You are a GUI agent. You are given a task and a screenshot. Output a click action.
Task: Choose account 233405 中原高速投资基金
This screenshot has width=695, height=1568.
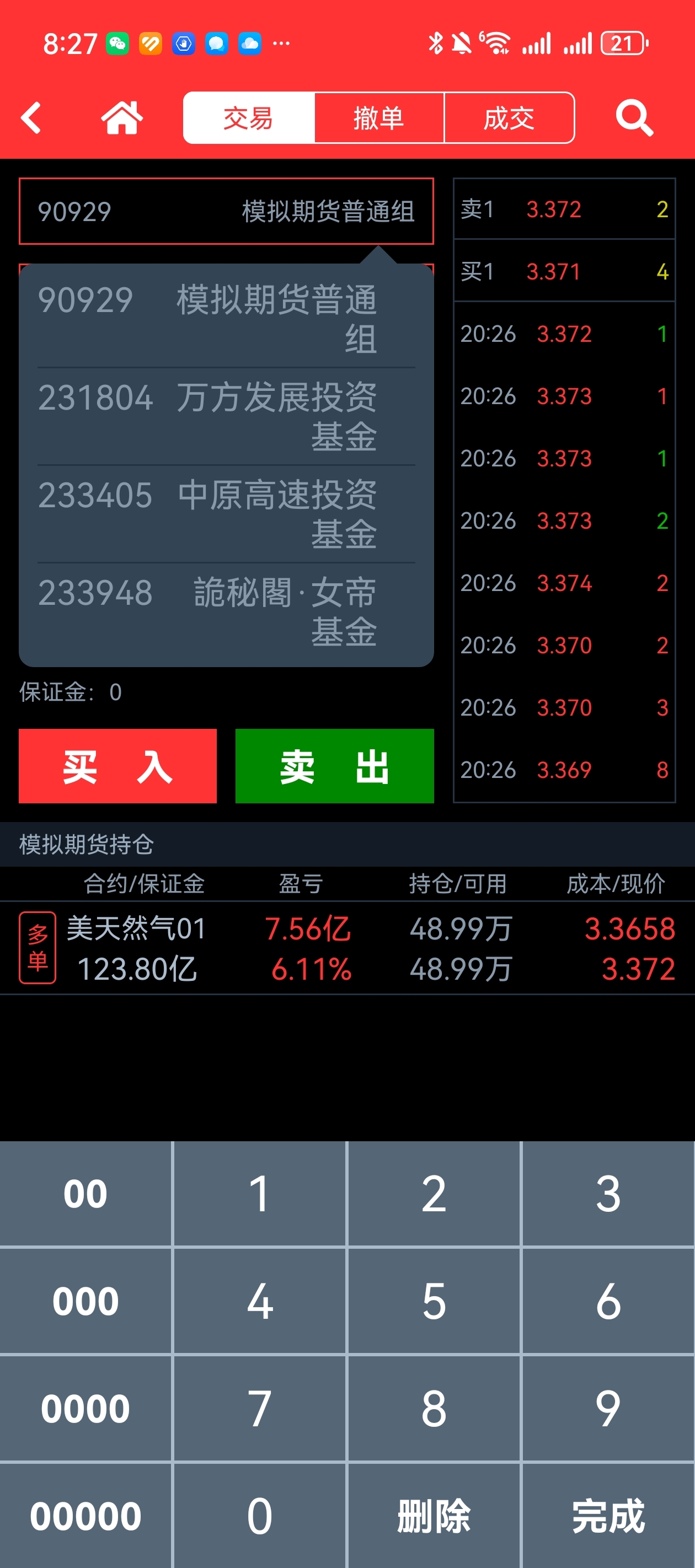tap(226, 514)
